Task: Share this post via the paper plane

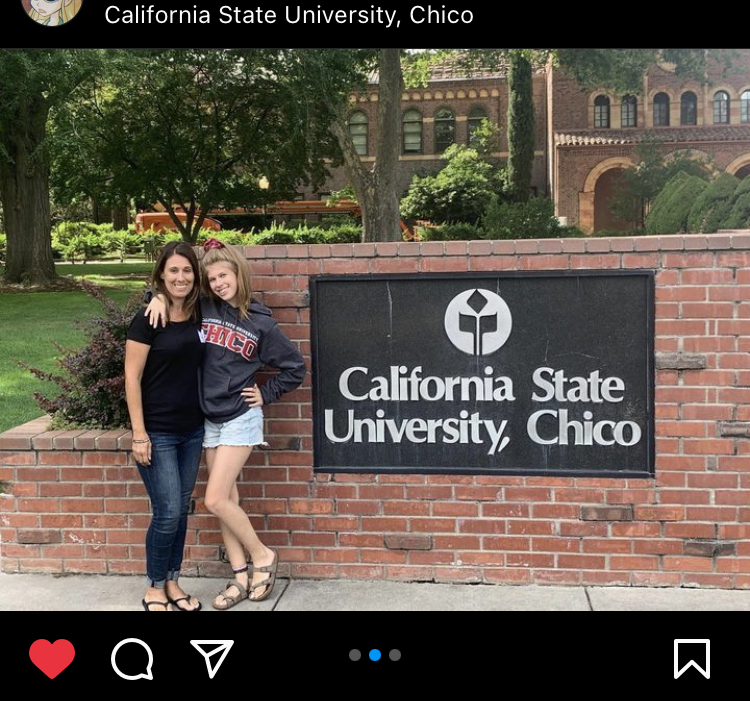Action: [211, 658]
